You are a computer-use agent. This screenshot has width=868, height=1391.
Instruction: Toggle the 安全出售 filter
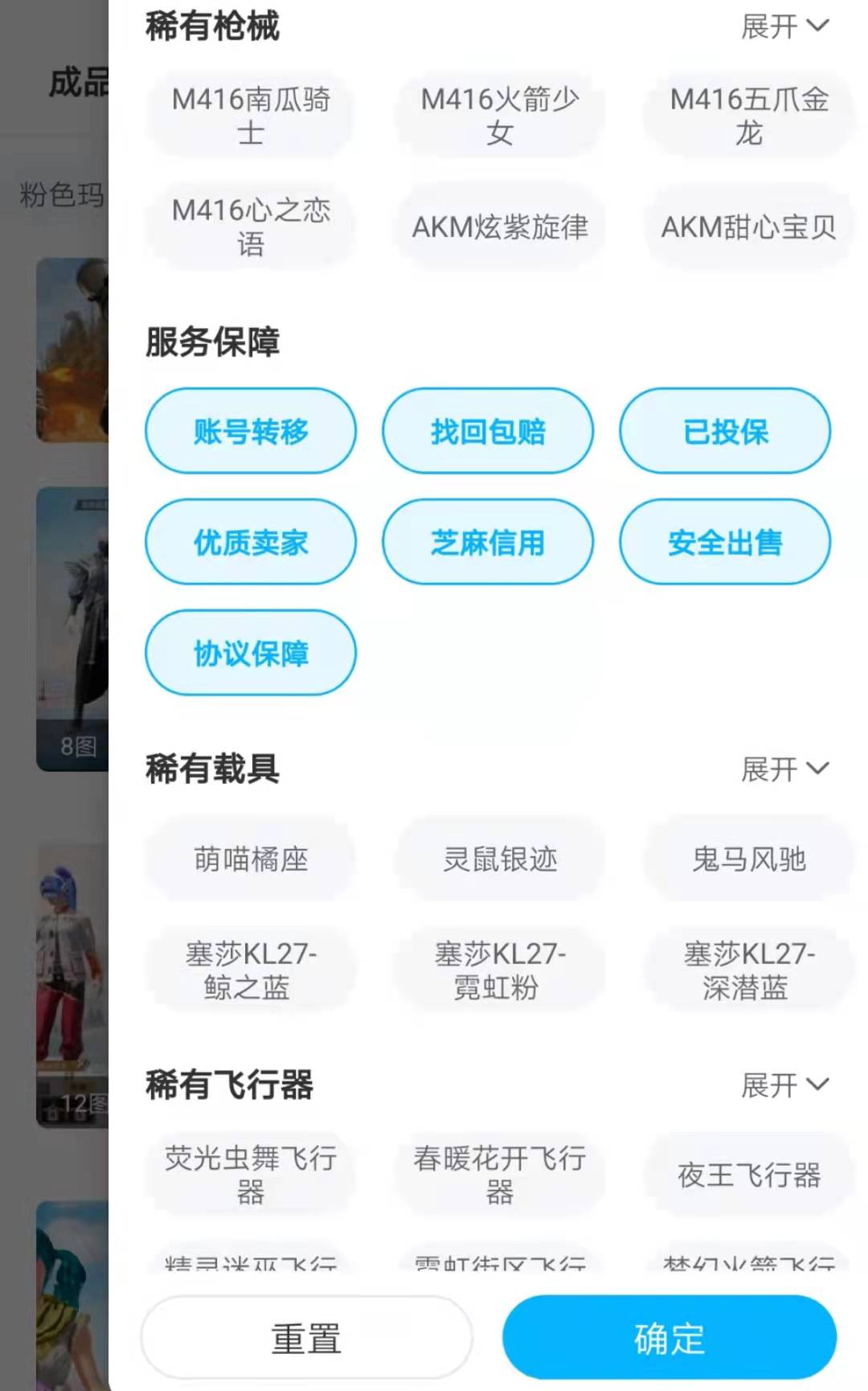725,543
